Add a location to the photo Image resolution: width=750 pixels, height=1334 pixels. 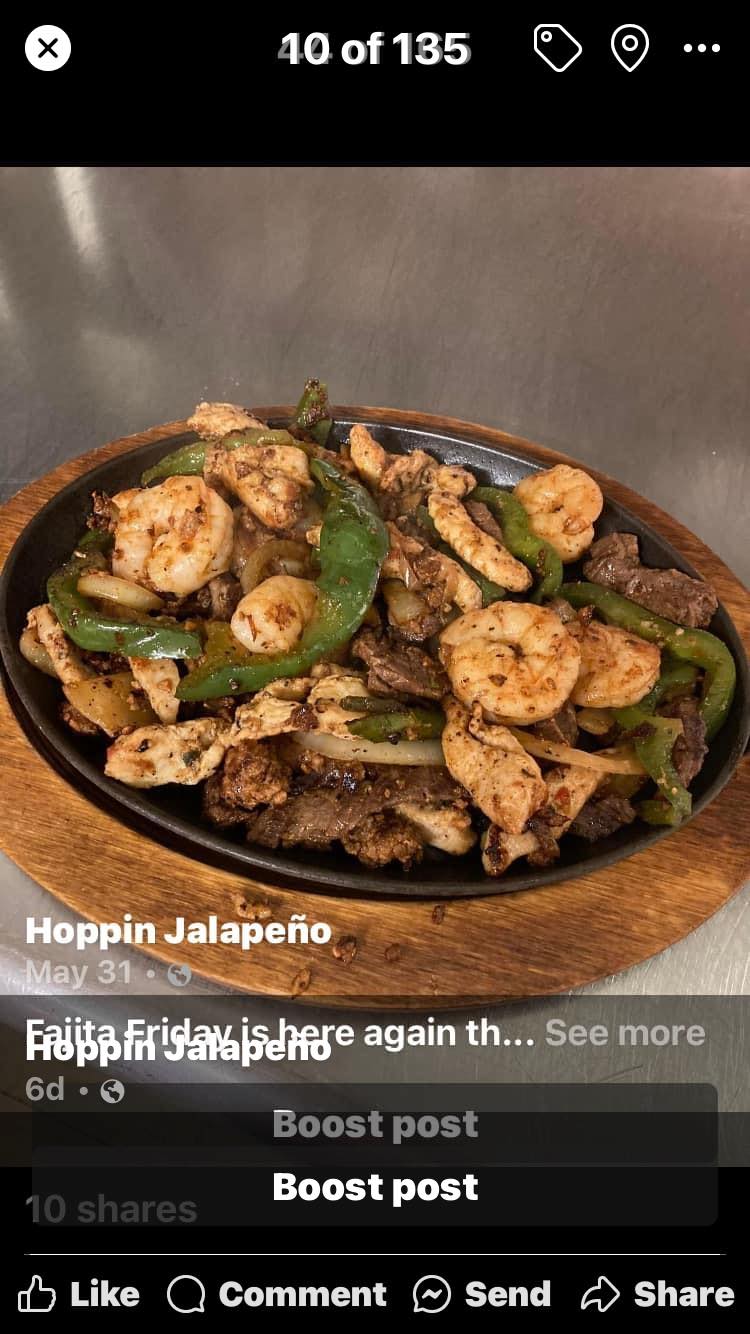pyautogui.click(x=630, y=48)
